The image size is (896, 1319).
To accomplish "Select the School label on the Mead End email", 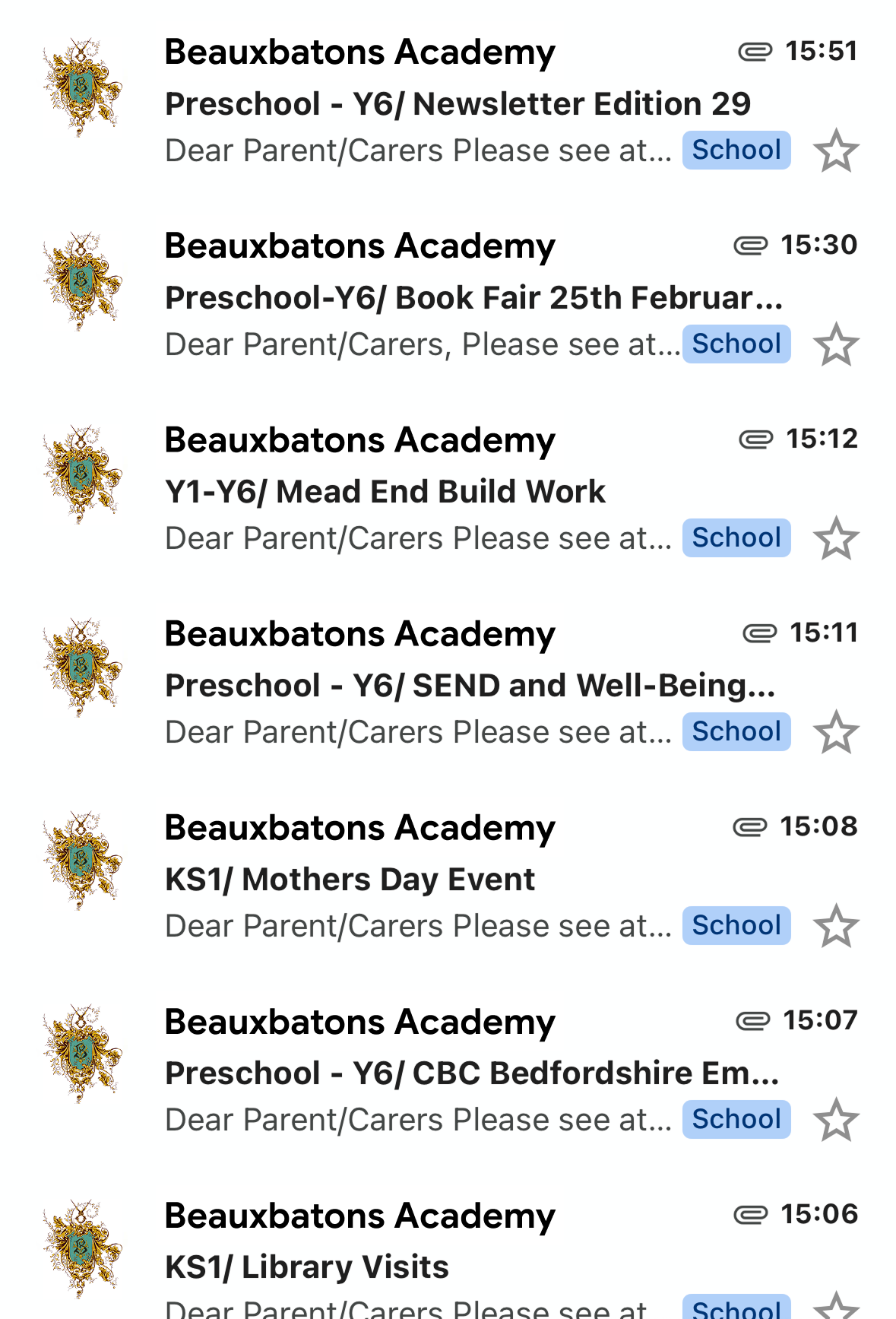I will [x=735, y=537].
